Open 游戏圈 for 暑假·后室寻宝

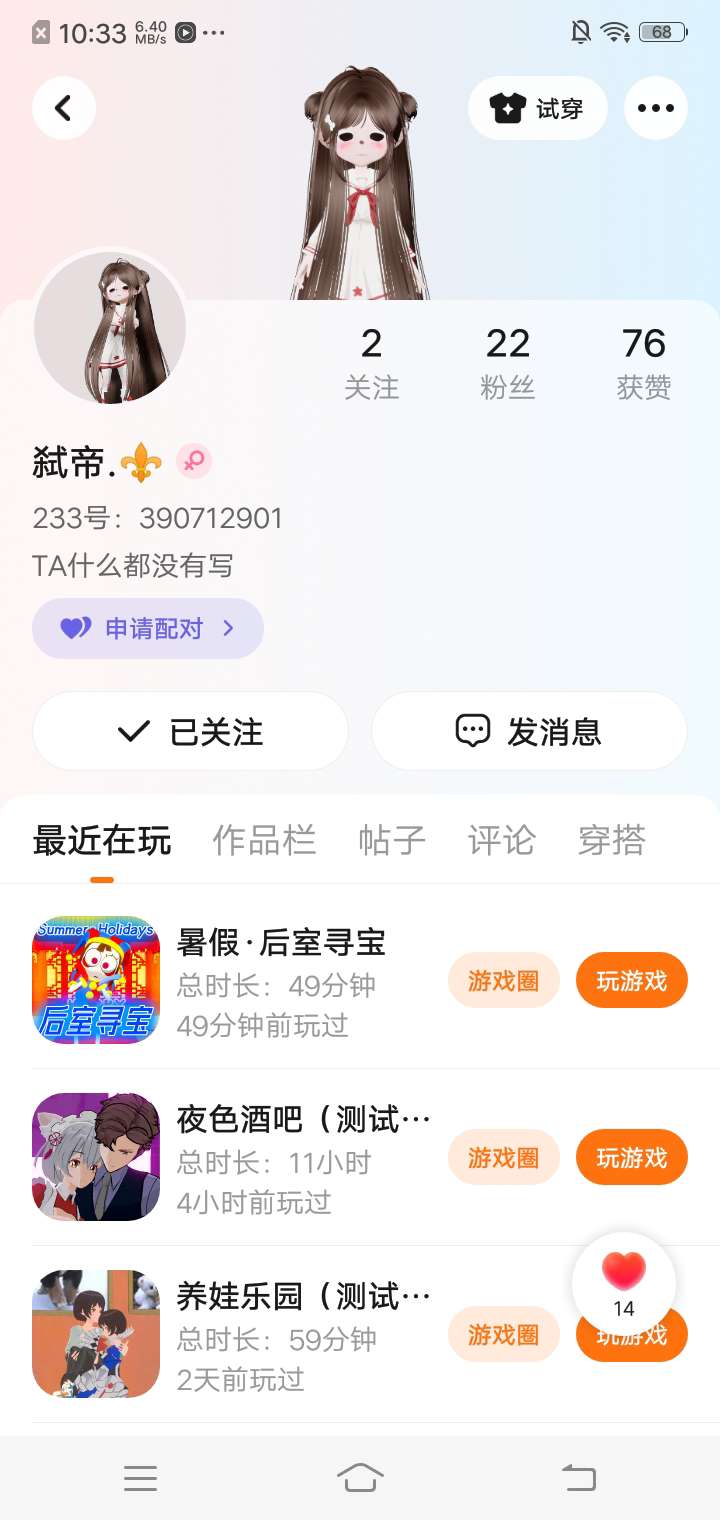(x=503, y=980)
